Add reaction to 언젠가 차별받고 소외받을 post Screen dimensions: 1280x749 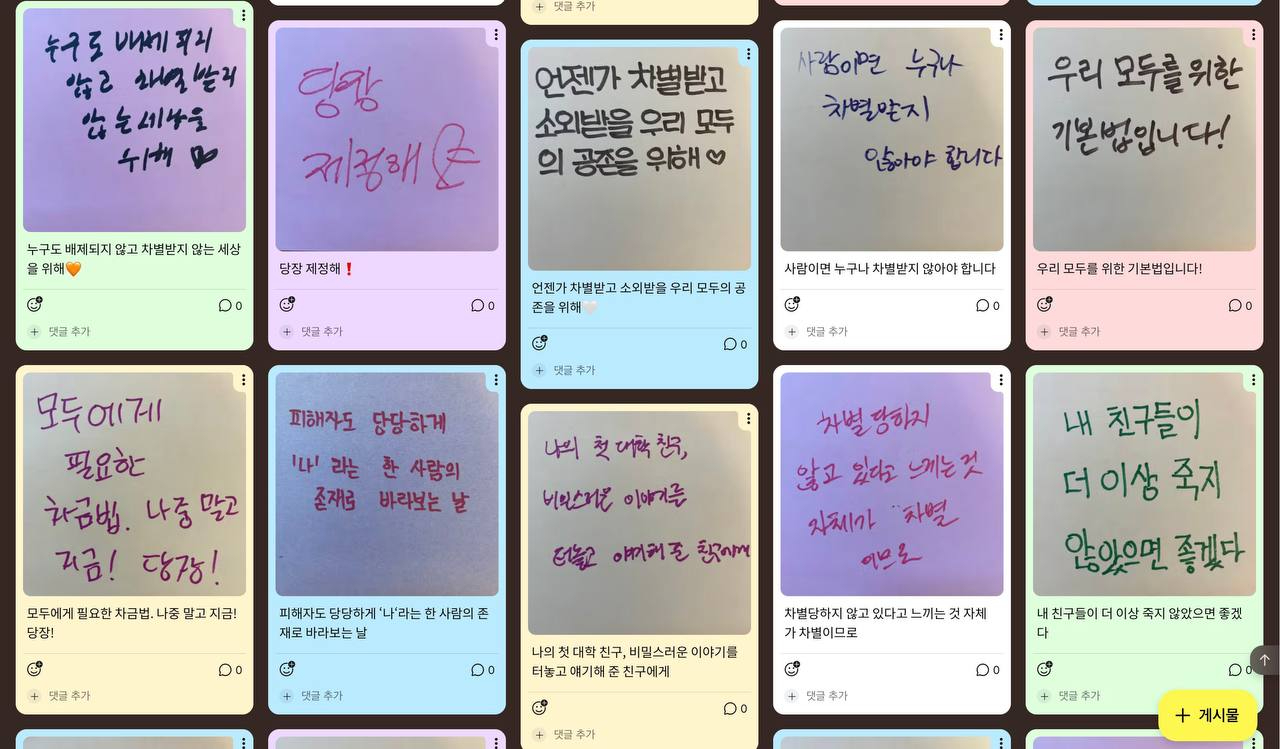539,344
